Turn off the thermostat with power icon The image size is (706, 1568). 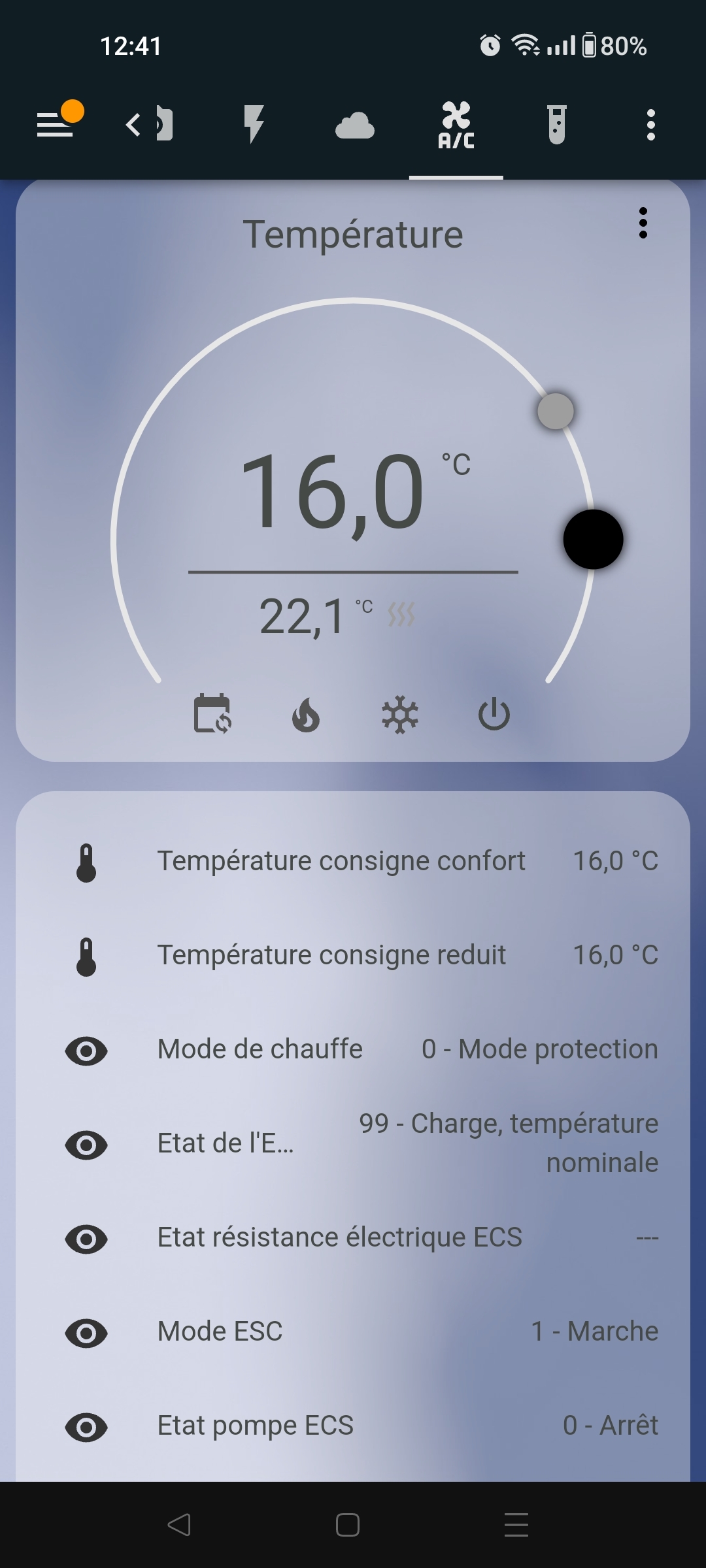tap(494, 714)
